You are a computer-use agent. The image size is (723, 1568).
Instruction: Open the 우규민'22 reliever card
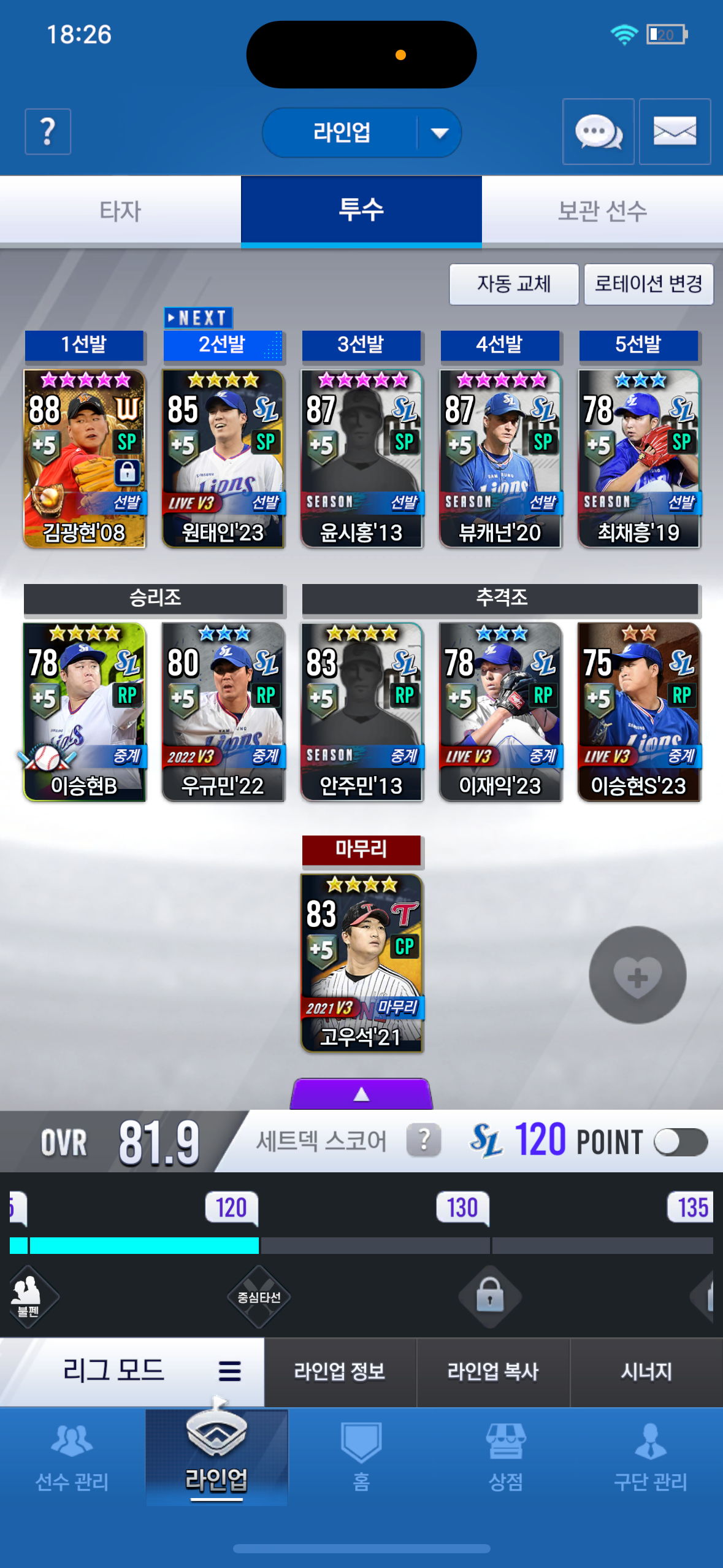[223, 712]
